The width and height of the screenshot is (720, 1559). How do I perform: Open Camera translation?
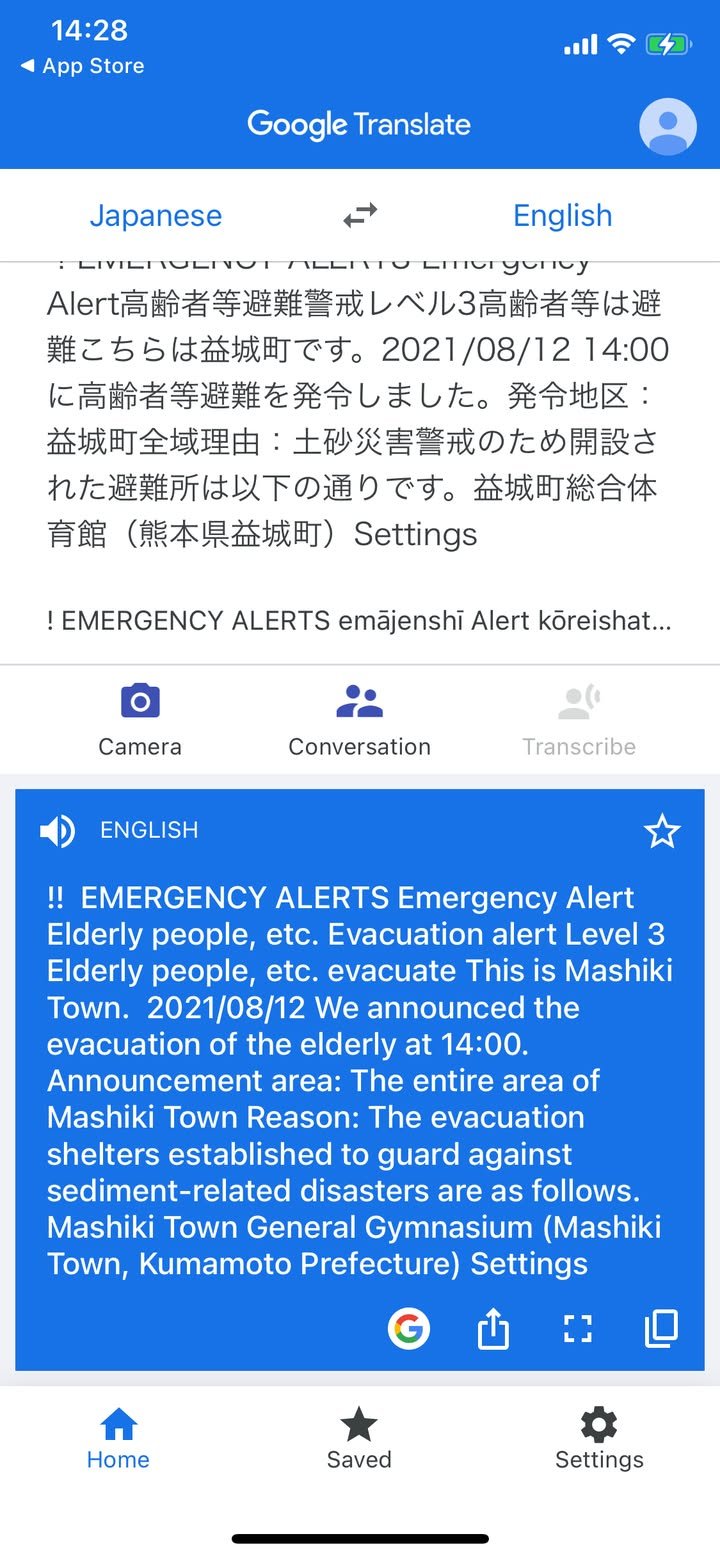(x=140, y=719)
